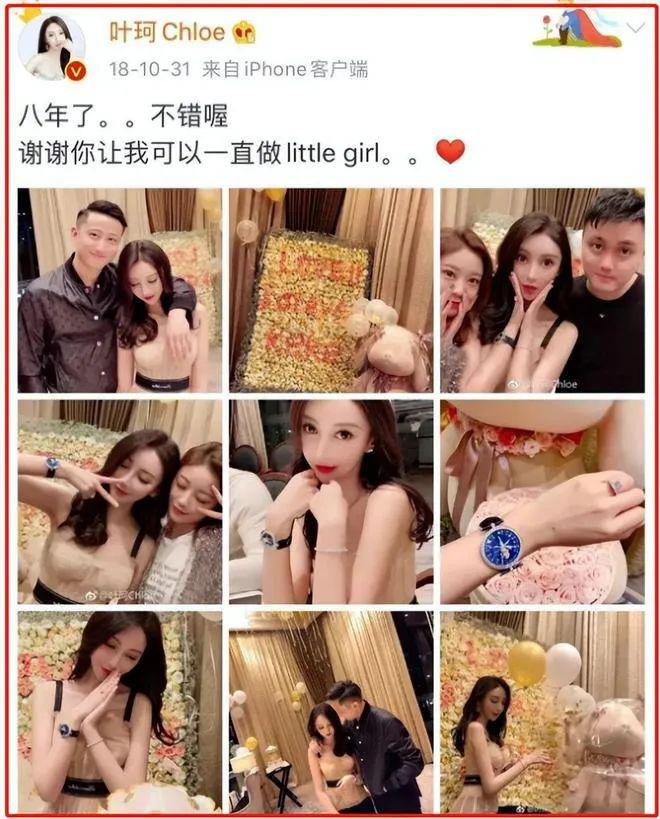Open the three-person selfie photo
The height and width of the screenshot is (819, 660).
(541, 290)
